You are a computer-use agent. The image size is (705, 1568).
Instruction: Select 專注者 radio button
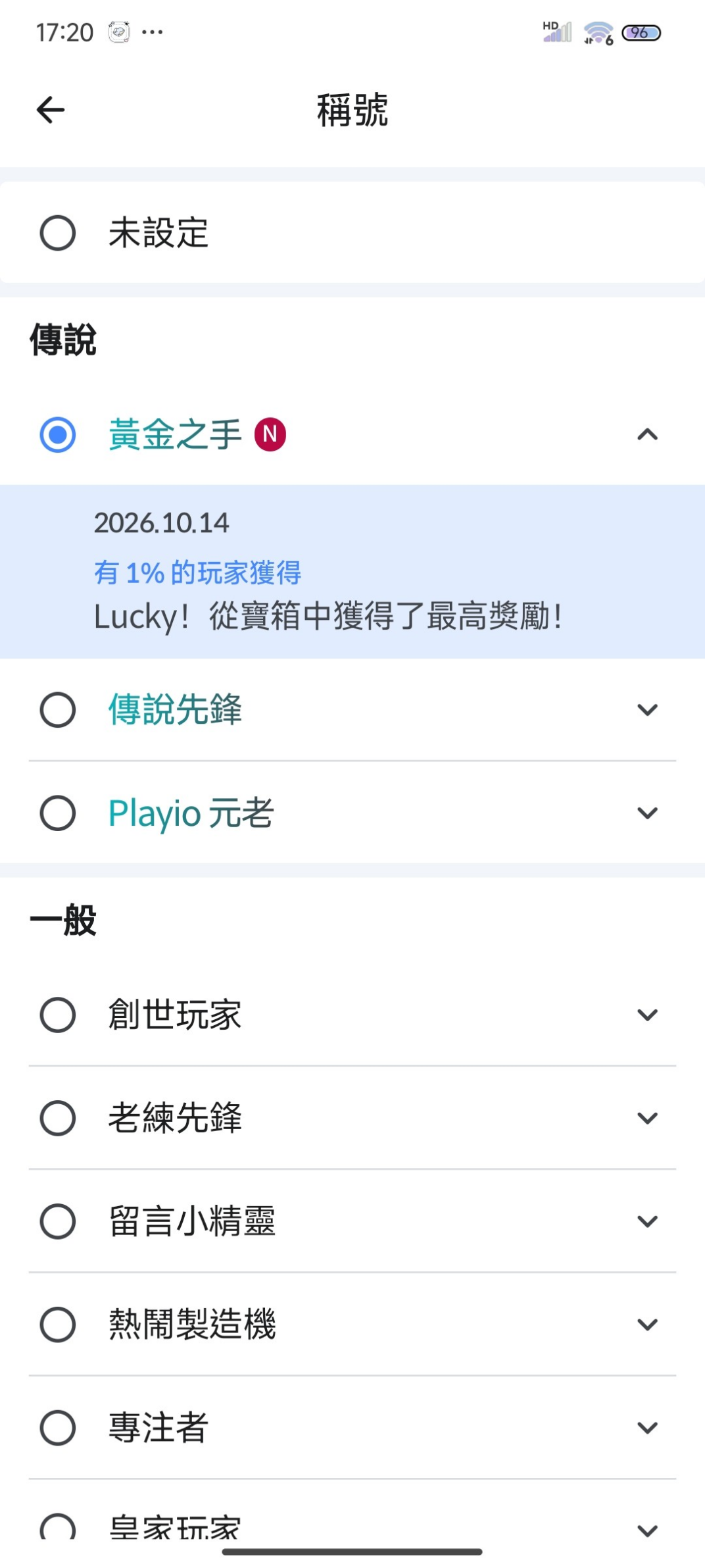(x=58, y=1427)
